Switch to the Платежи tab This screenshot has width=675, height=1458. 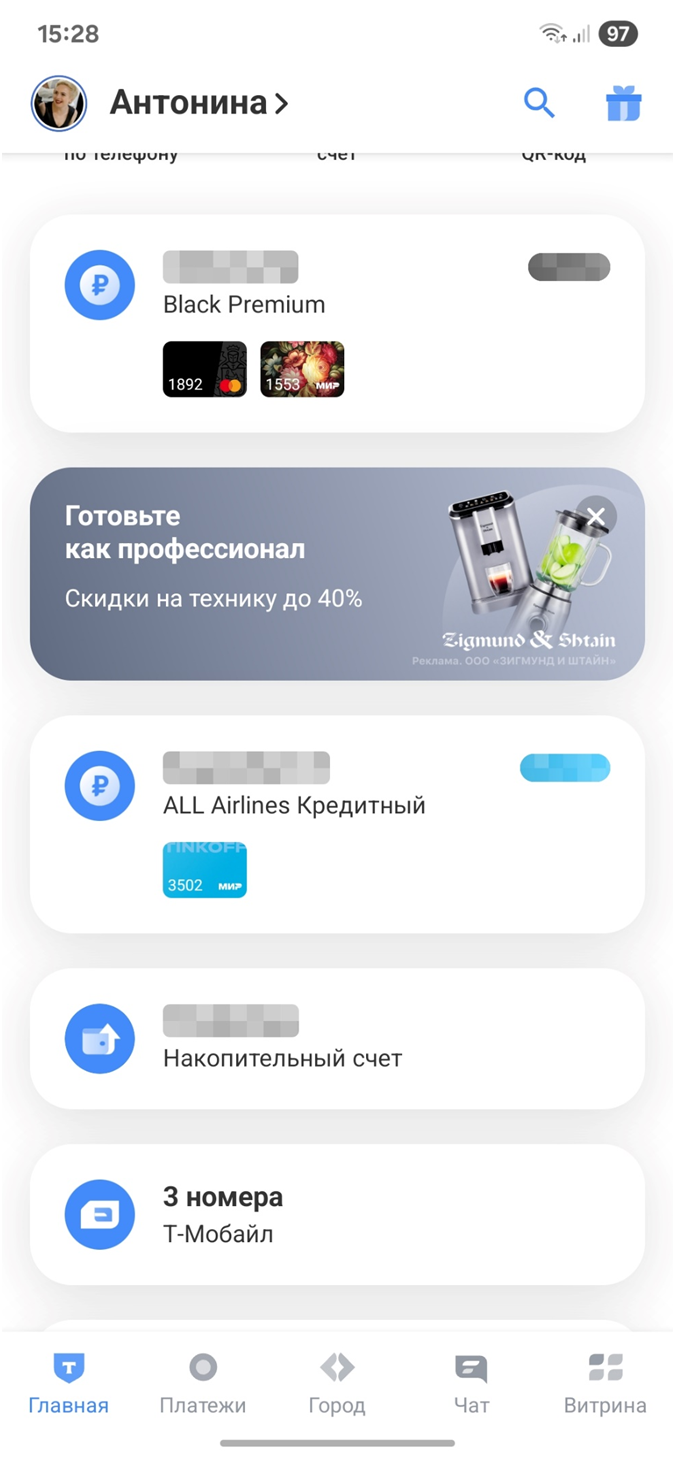(203, 1383)
